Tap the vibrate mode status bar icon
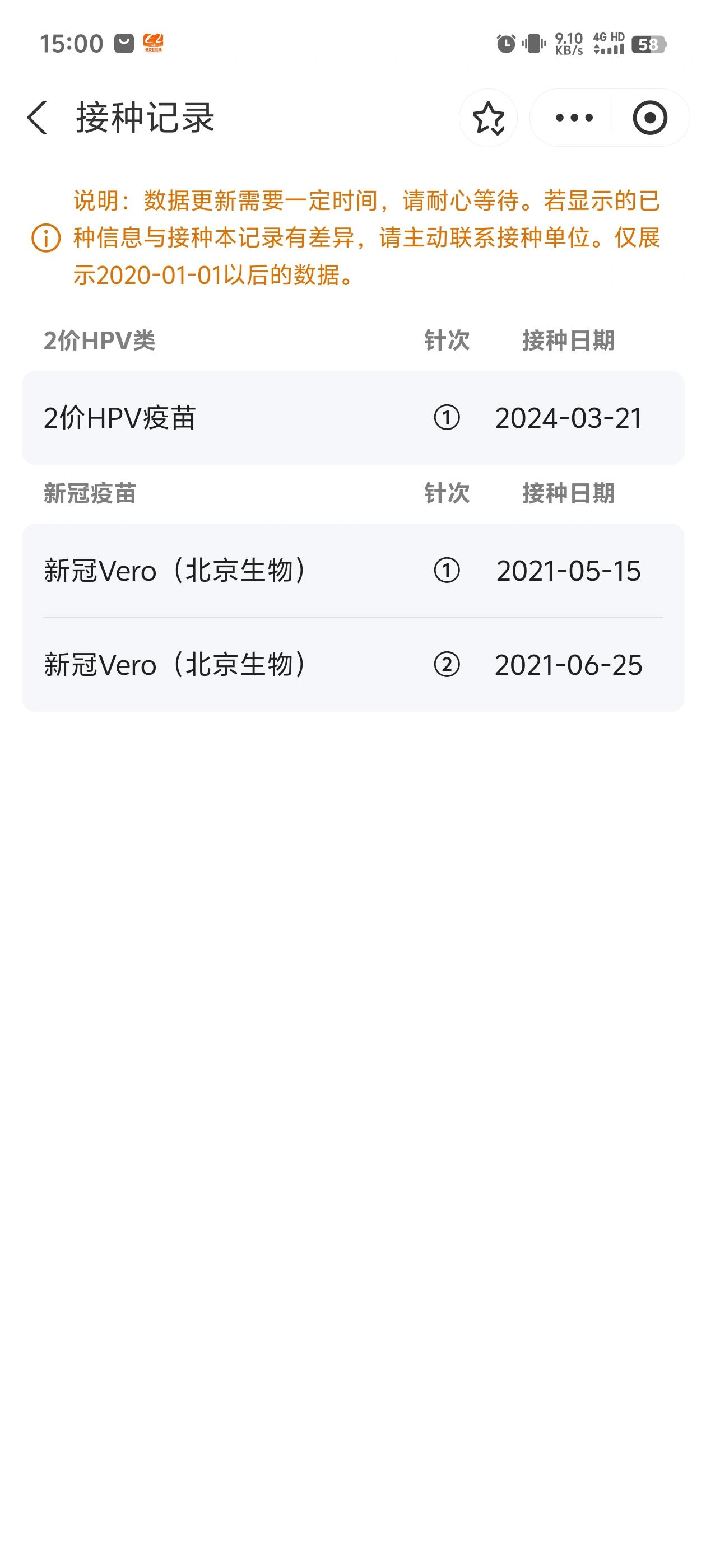 [x=532, y=43]
